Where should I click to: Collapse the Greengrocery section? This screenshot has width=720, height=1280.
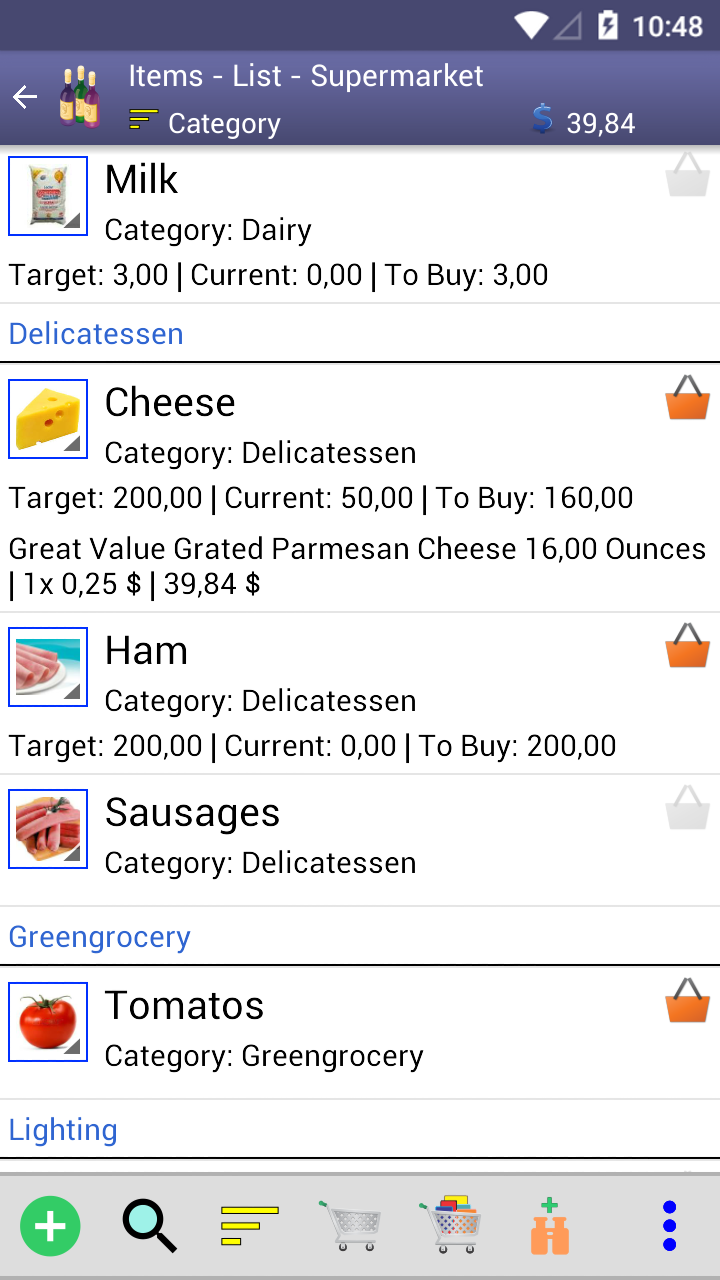click(99, 937)
